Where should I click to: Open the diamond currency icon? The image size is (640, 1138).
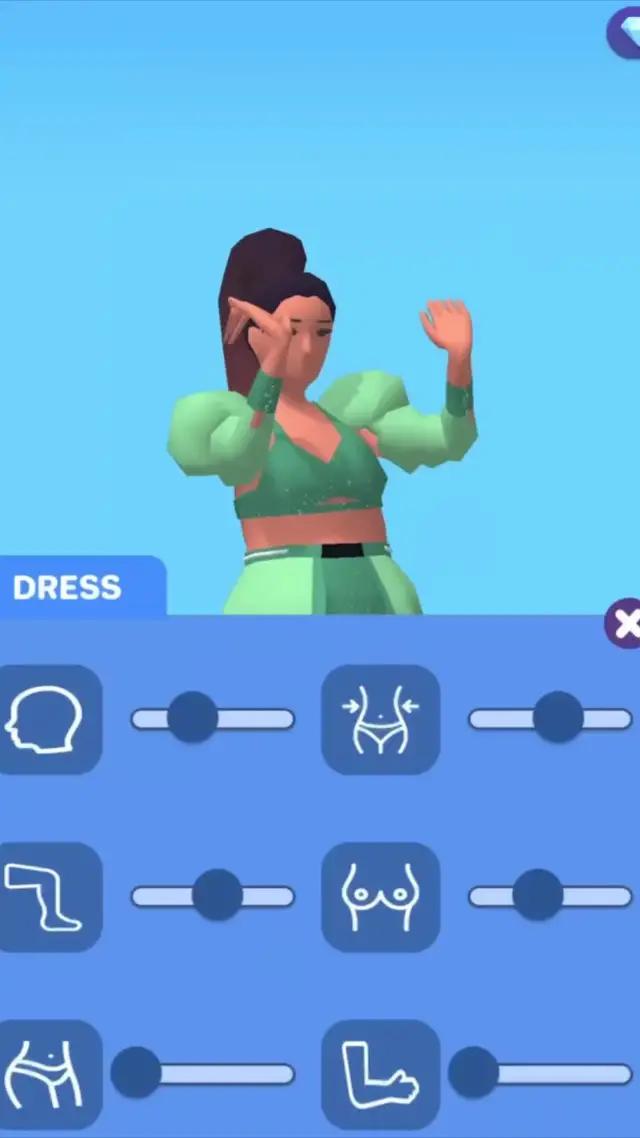(626, 32)
